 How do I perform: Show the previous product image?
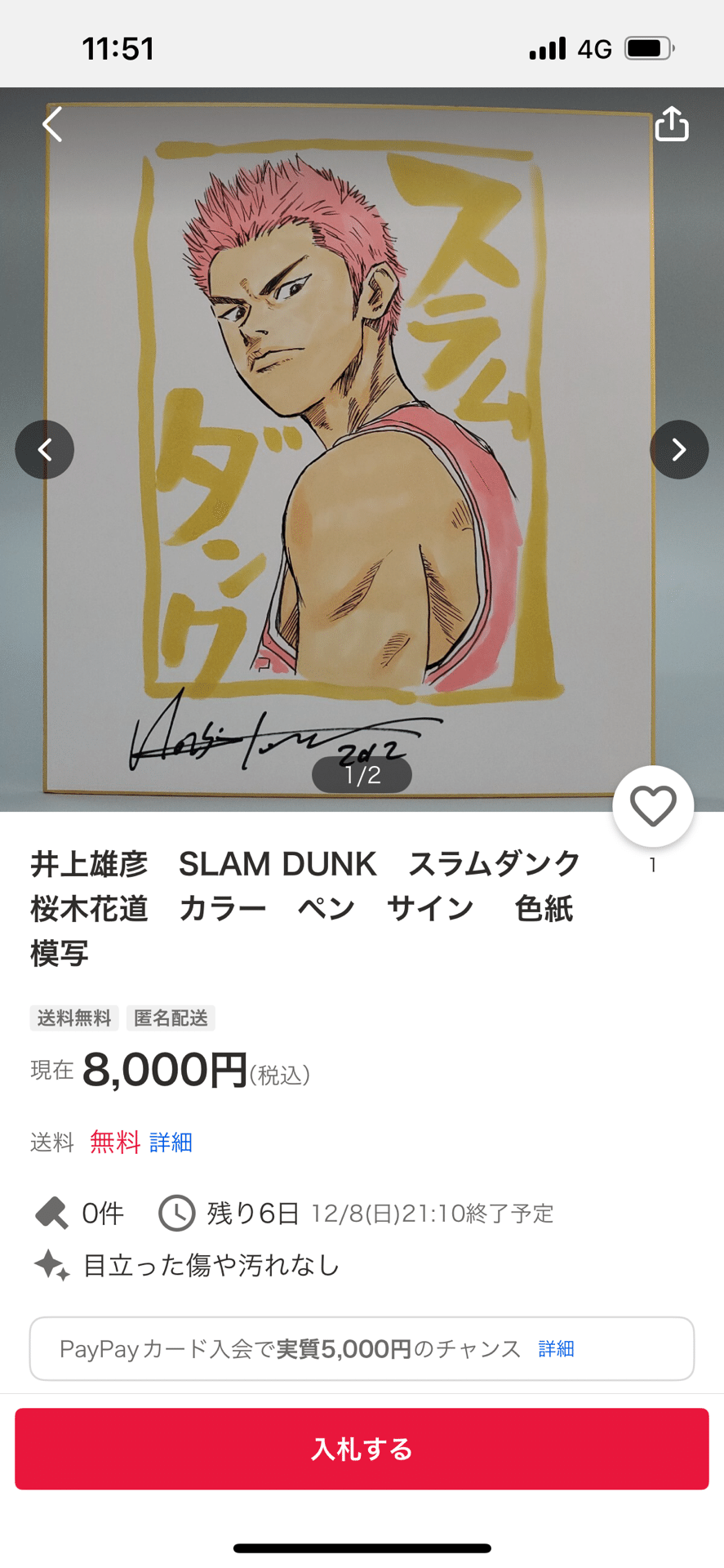point(45,449)
